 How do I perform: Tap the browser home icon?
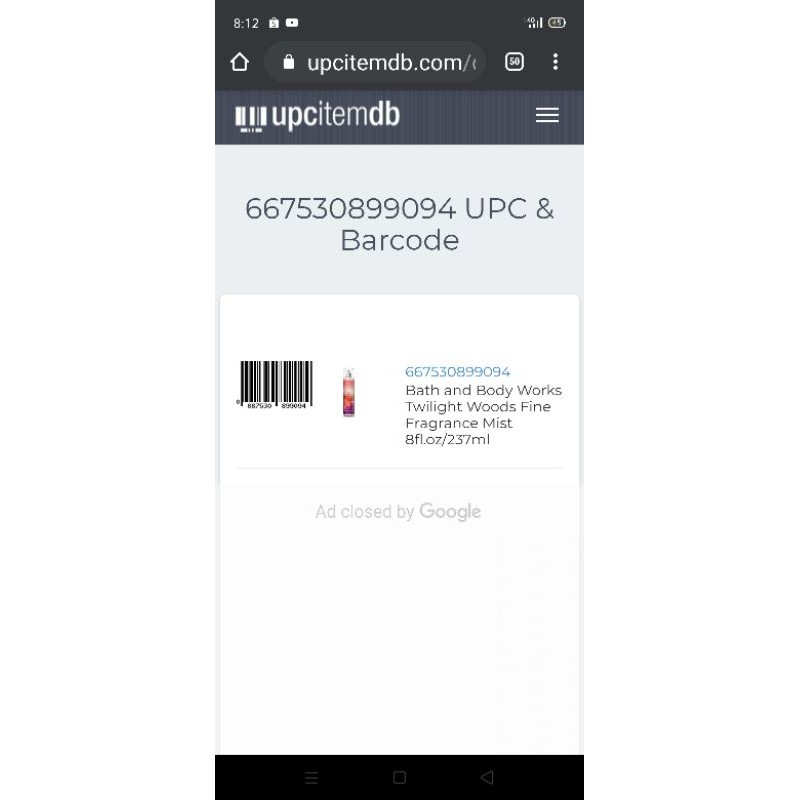coord(239,62)
